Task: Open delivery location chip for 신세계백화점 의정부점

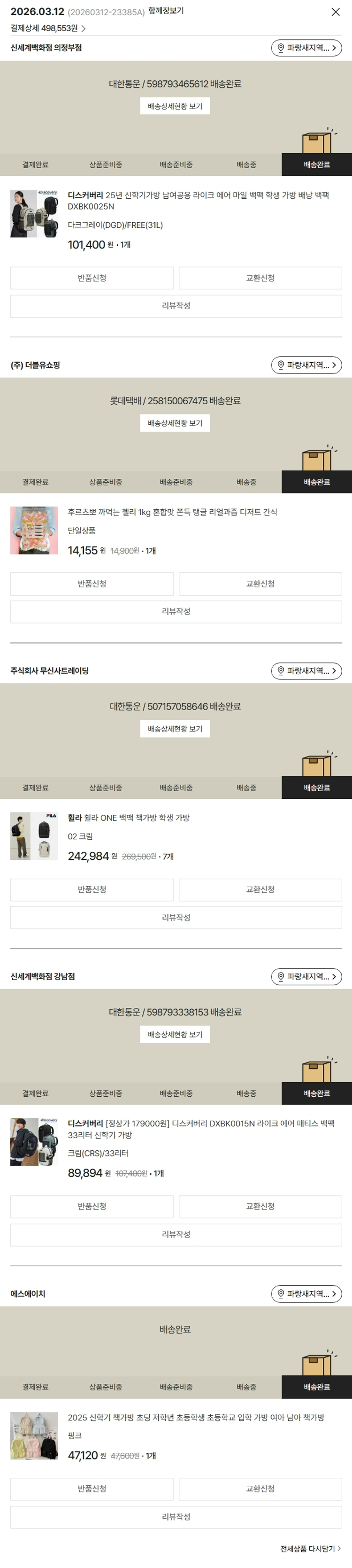Action: pyautogui.click(x=306, y=47)
